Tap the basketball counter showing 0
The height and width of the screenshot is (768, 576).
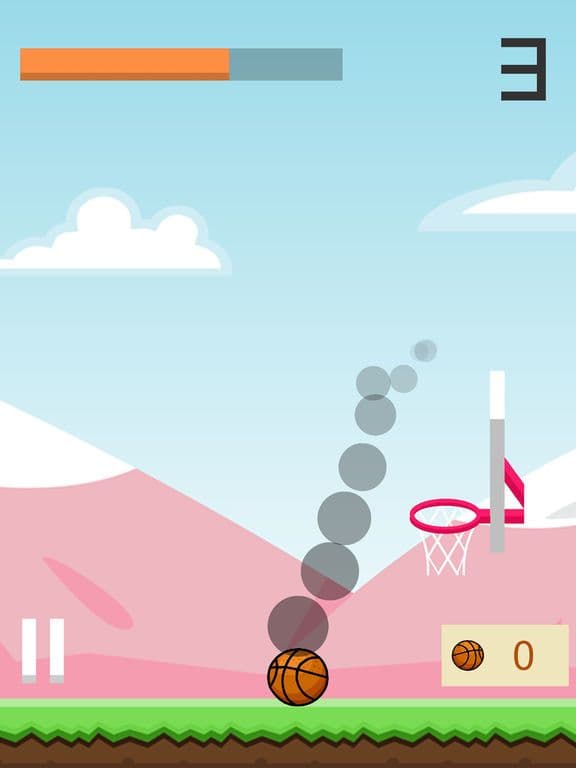(504, 655)
